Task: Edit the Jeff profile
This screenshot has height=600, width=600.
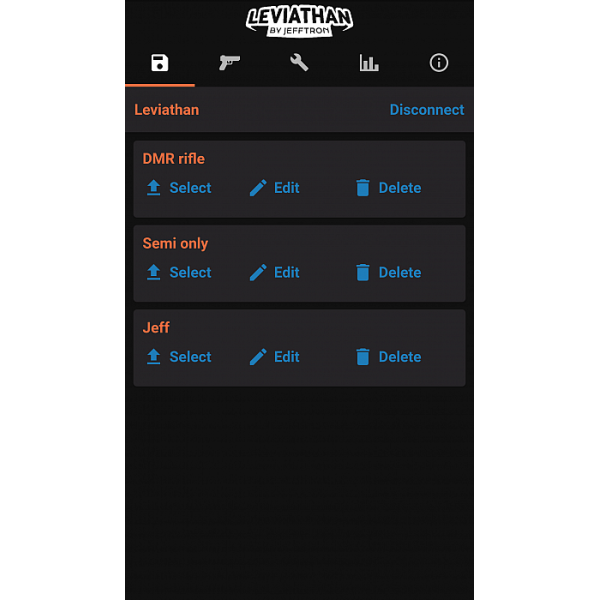Action: pyautogui.click(x=274, y=357)
